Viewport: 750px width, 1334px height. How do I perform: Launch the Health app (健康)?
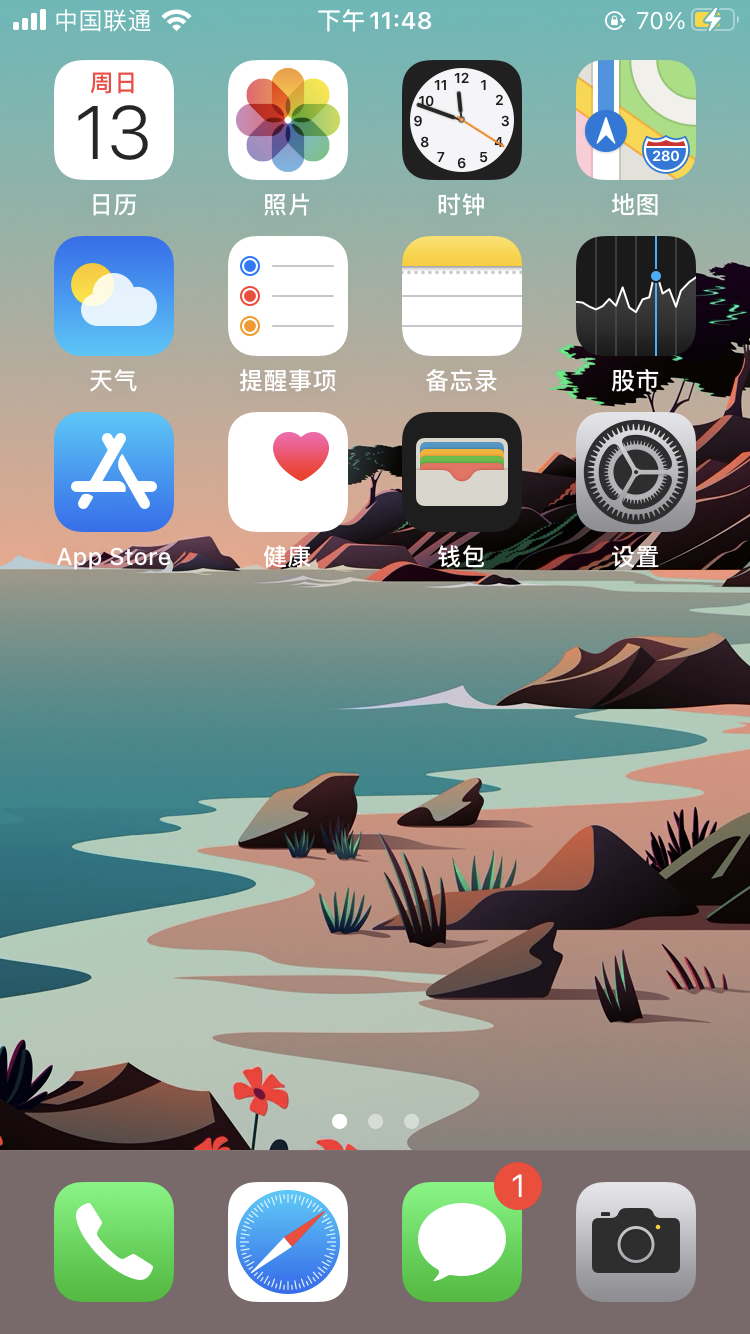[x=288, y=472]
